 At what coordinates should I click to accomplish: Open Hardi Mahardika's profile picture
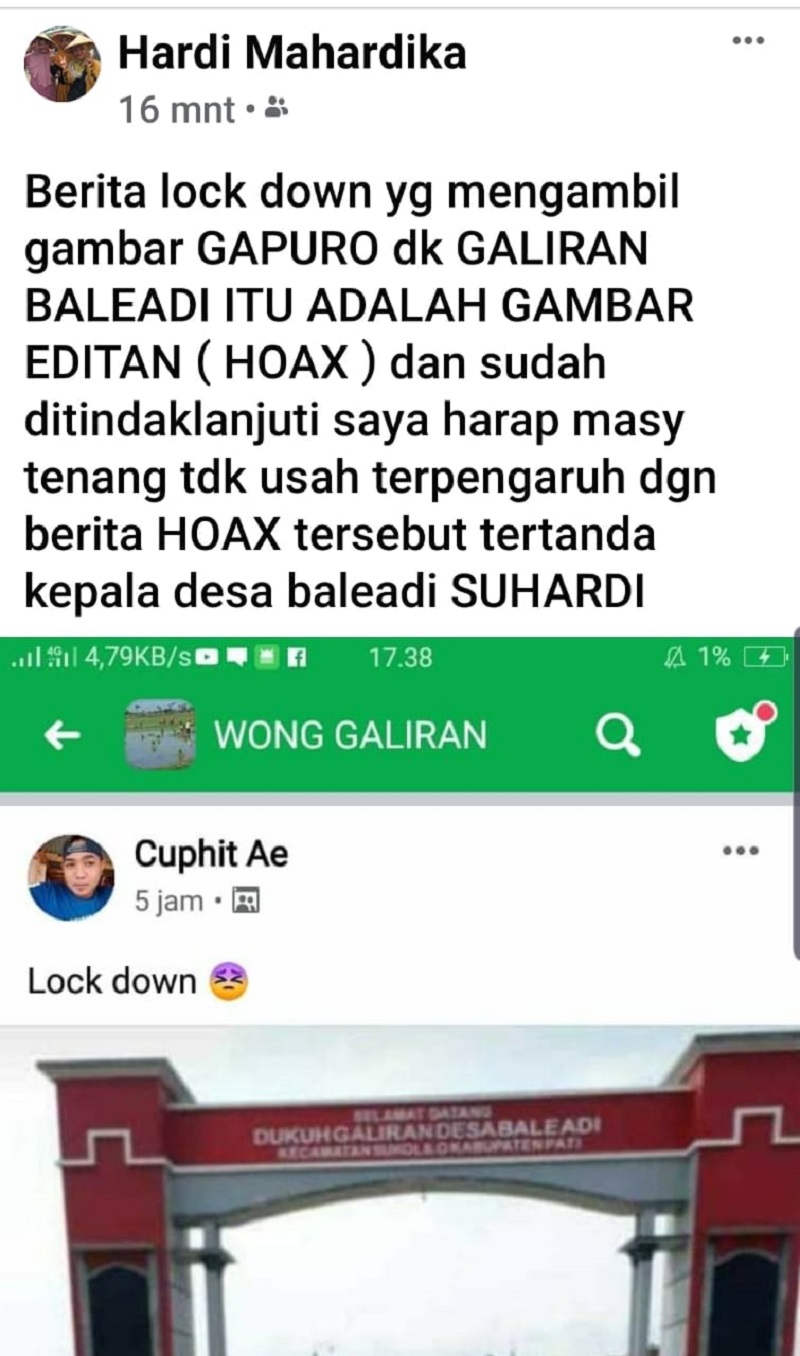pos(62,64)
